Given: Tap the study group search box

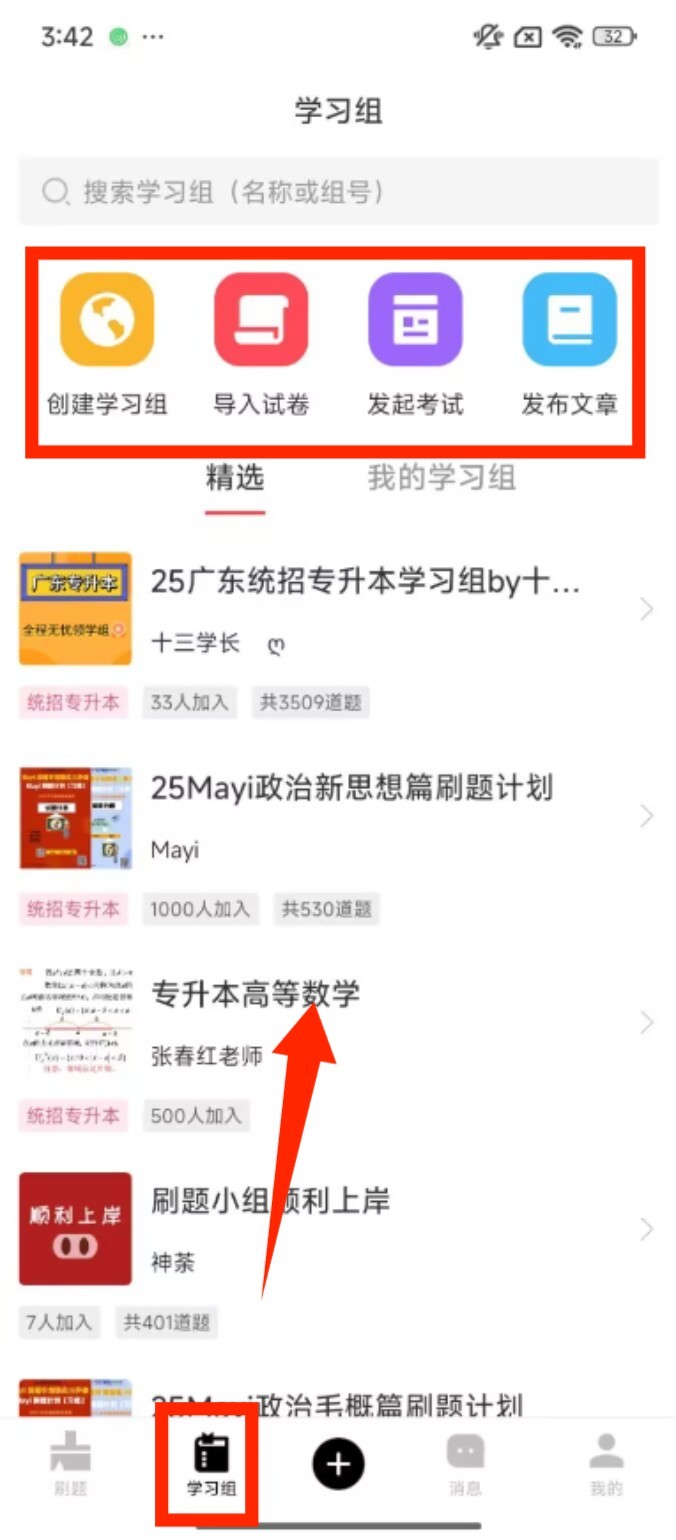Looking at the screenshot, I should [338, 192].
